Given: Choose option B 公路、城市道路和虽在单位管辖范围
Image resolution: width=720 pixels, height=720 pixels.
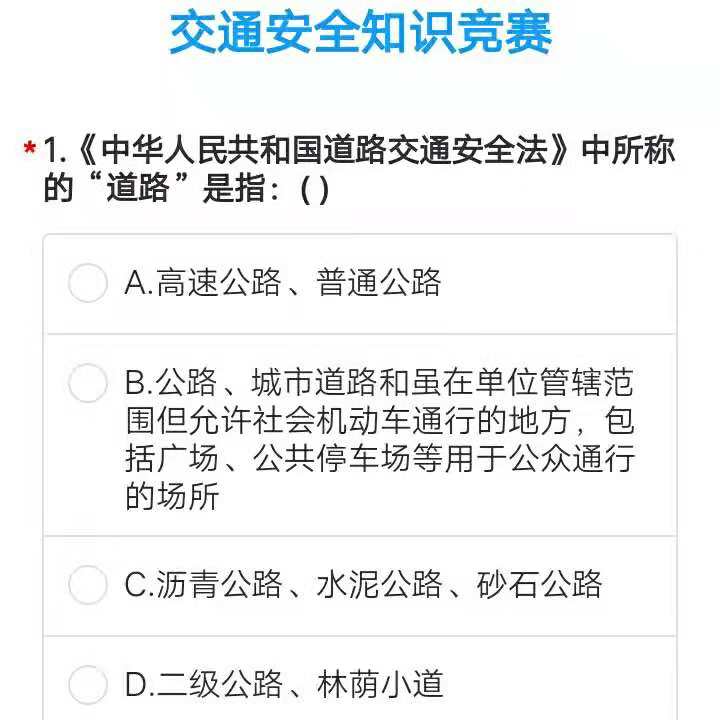Looking at the screenshot, I should pos(88,383).
